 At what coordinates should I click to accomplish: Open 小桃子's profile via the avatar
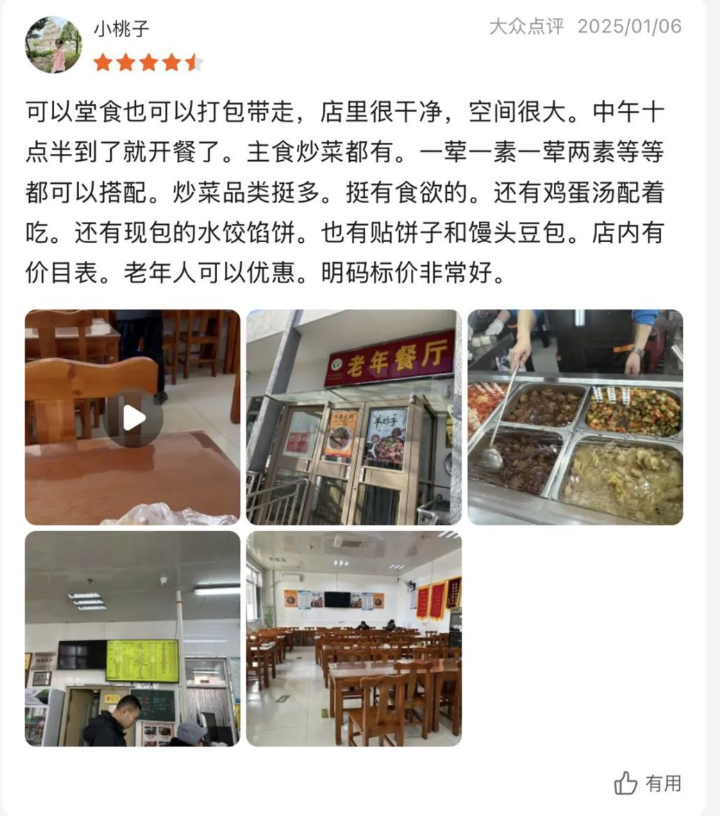[x=53, y=45]
